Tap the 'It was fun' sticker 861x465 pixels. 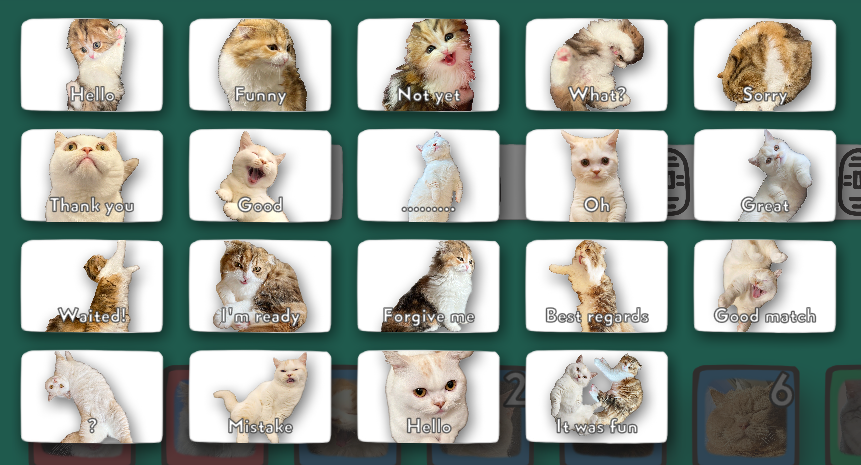tap(596, 397)
